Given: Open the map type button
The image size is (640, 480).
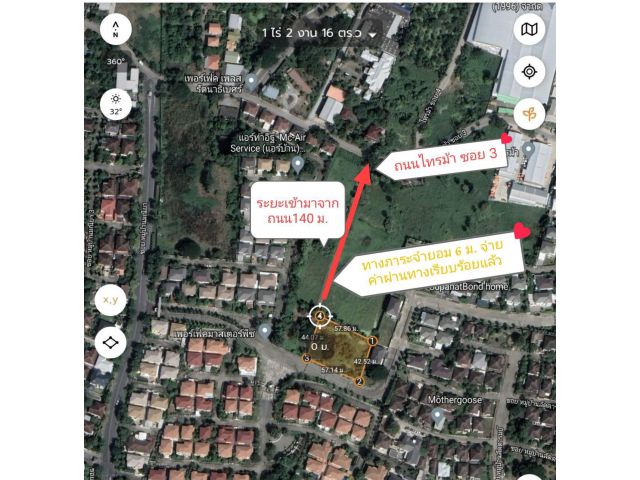Looking at the screenshot, I should coord(529,30).
